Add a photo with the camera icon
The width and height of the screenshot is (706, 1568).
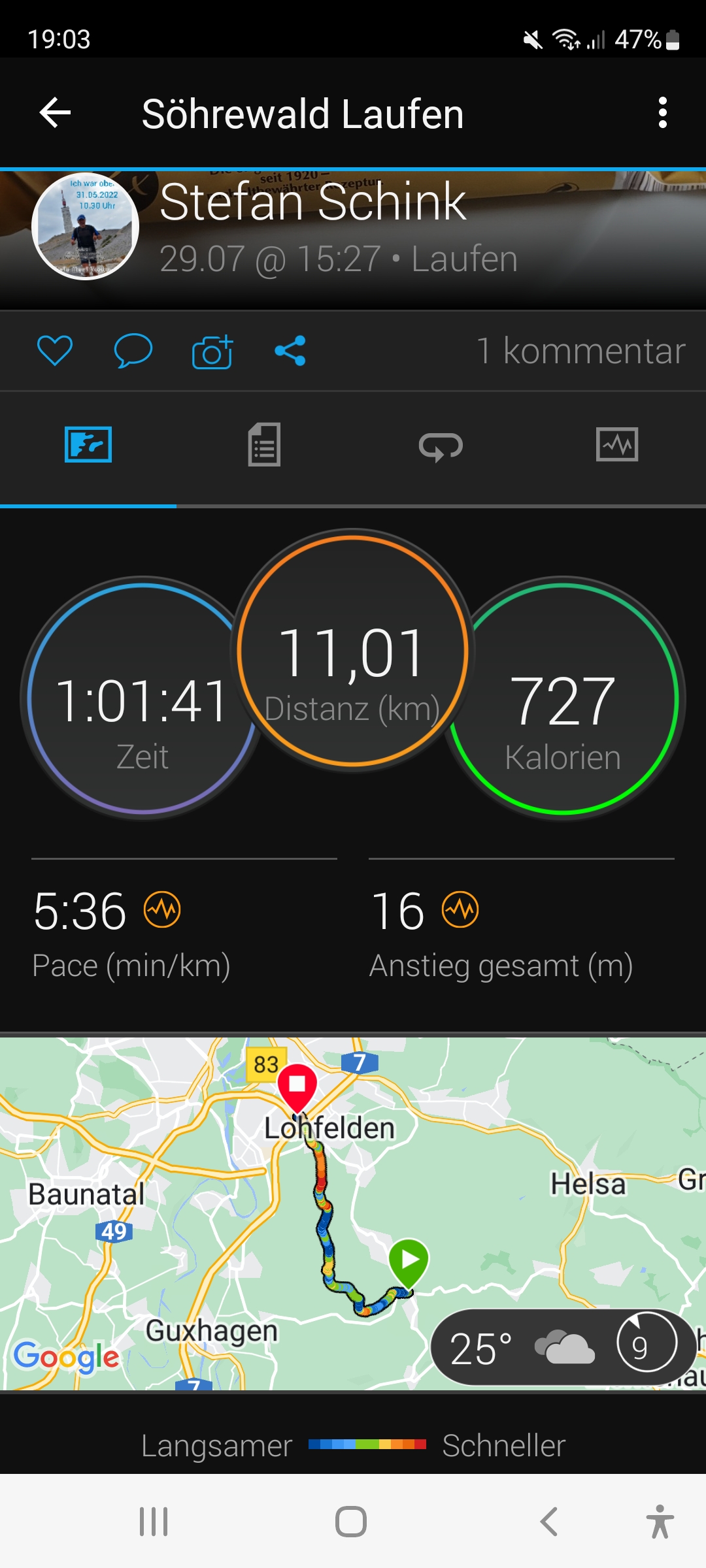[x=212, y=351]
